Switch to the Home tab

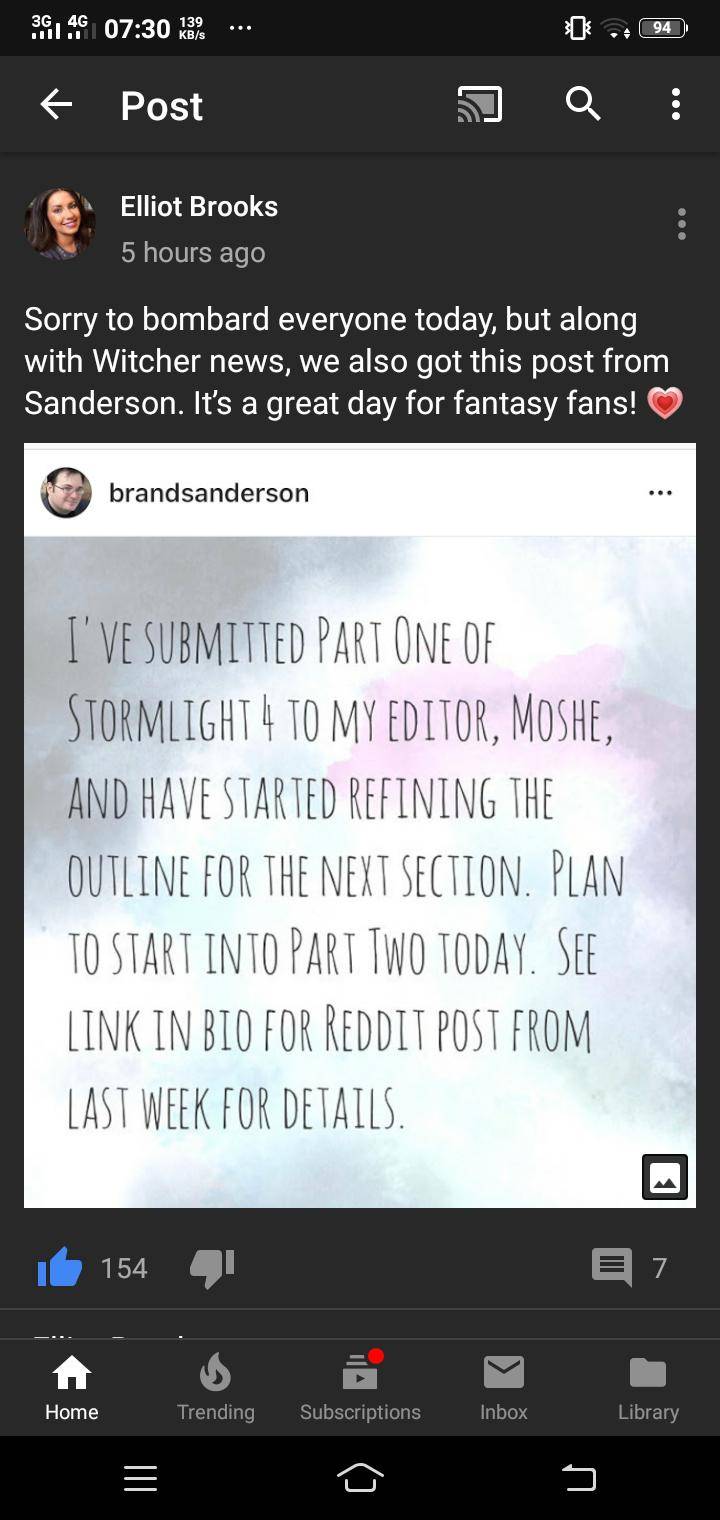click(72, 1388)
